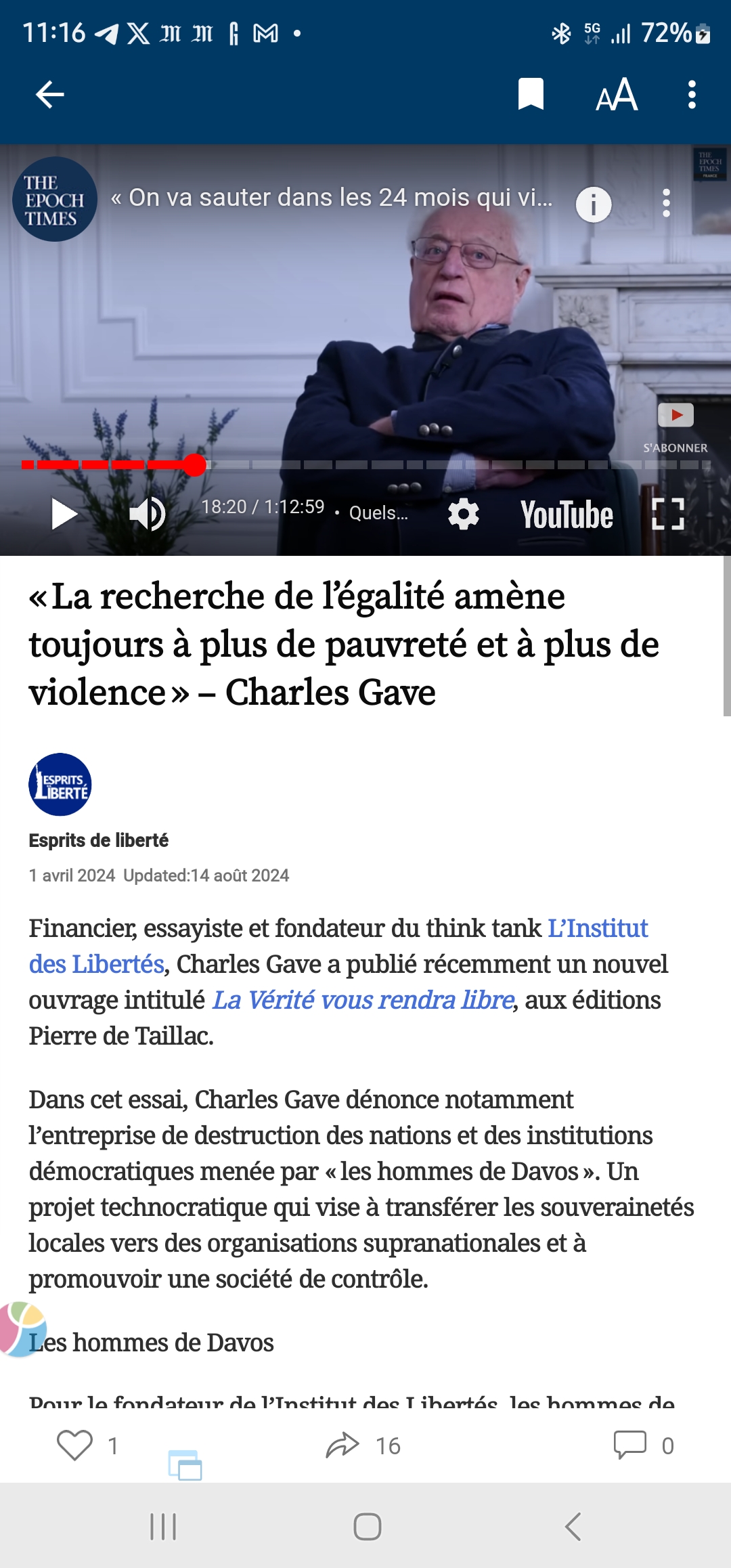
Task: Open the text size settings
Action: coord(617,94)
